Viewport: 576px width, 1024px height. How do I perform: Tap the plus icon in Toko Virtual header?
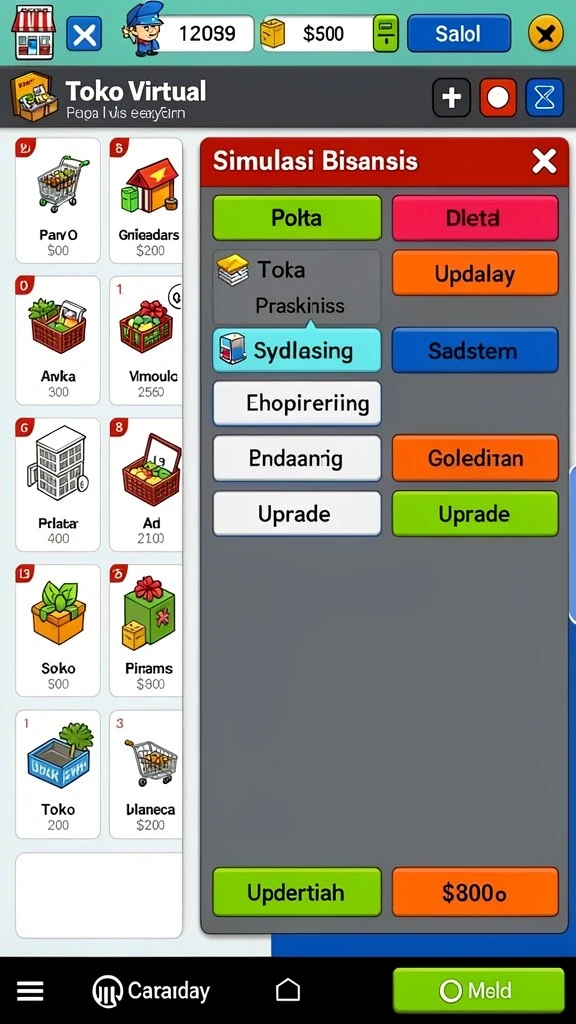click(x=451, y=98)
